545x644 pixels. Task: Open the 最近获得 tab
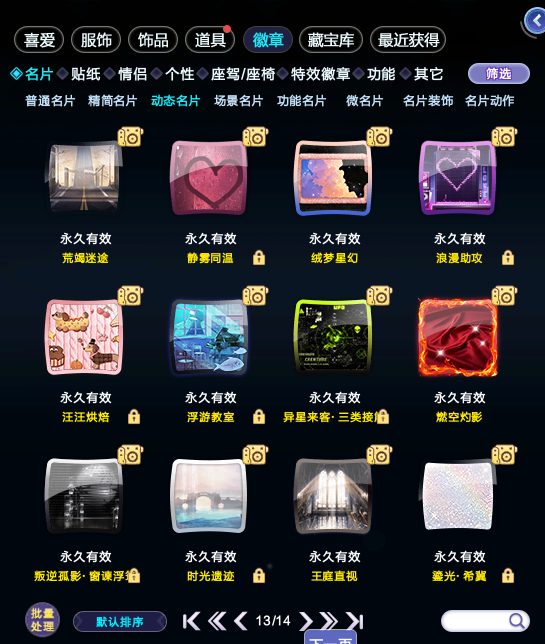pos(408,40)
